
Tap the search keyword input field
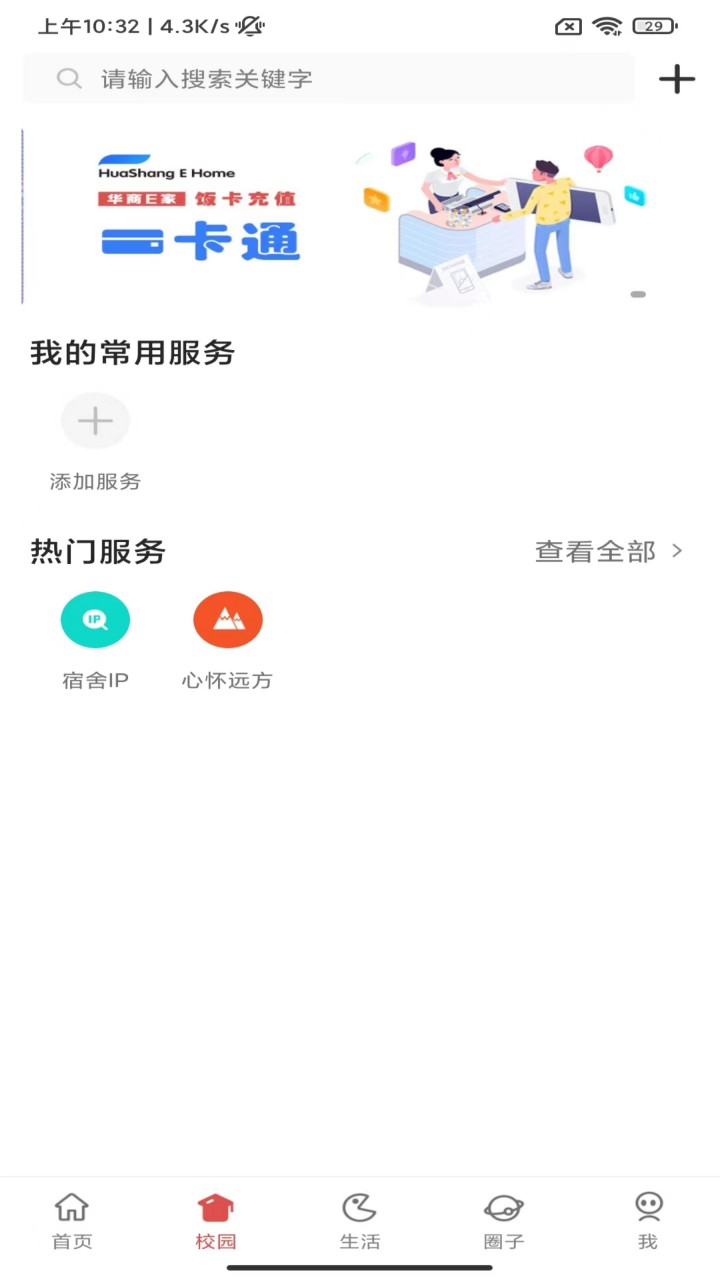[x=330, y=79]
